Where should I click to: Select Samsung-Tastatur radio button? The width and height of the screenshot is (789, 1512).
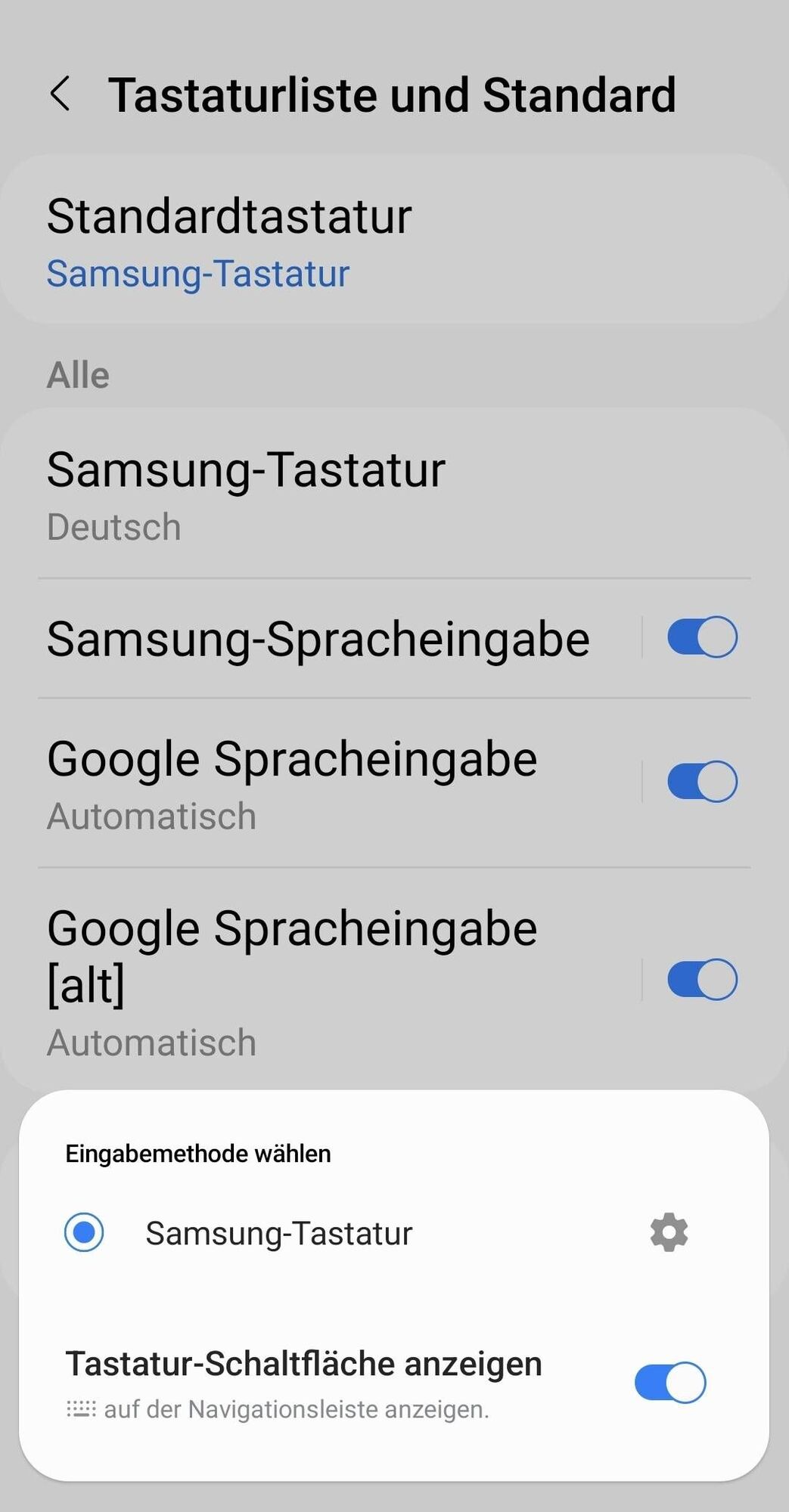coord(84,1232)
